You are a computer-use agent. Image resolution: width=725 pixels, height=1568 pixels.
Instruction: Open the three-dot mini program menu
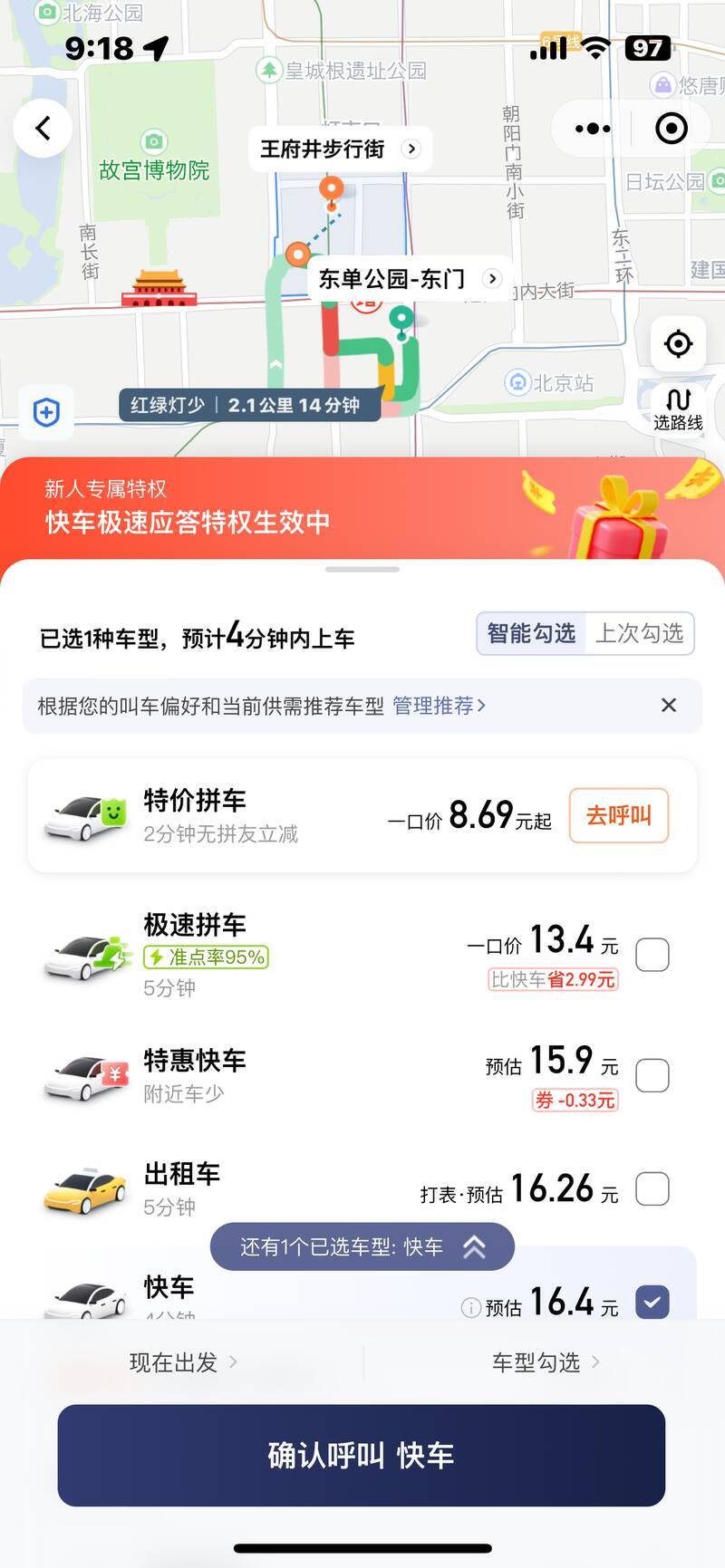tap(593, 129)
